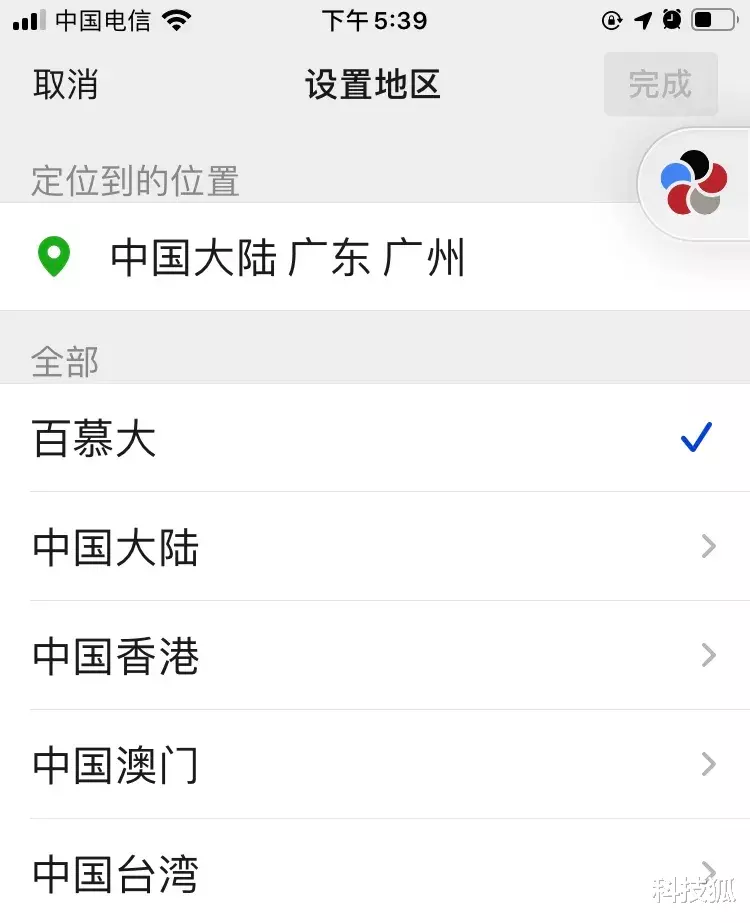The width and height of the screenshot is (750, 923).
Task: Deselect the checkmark beside 百慕大
Action: [x=696, y=435]
